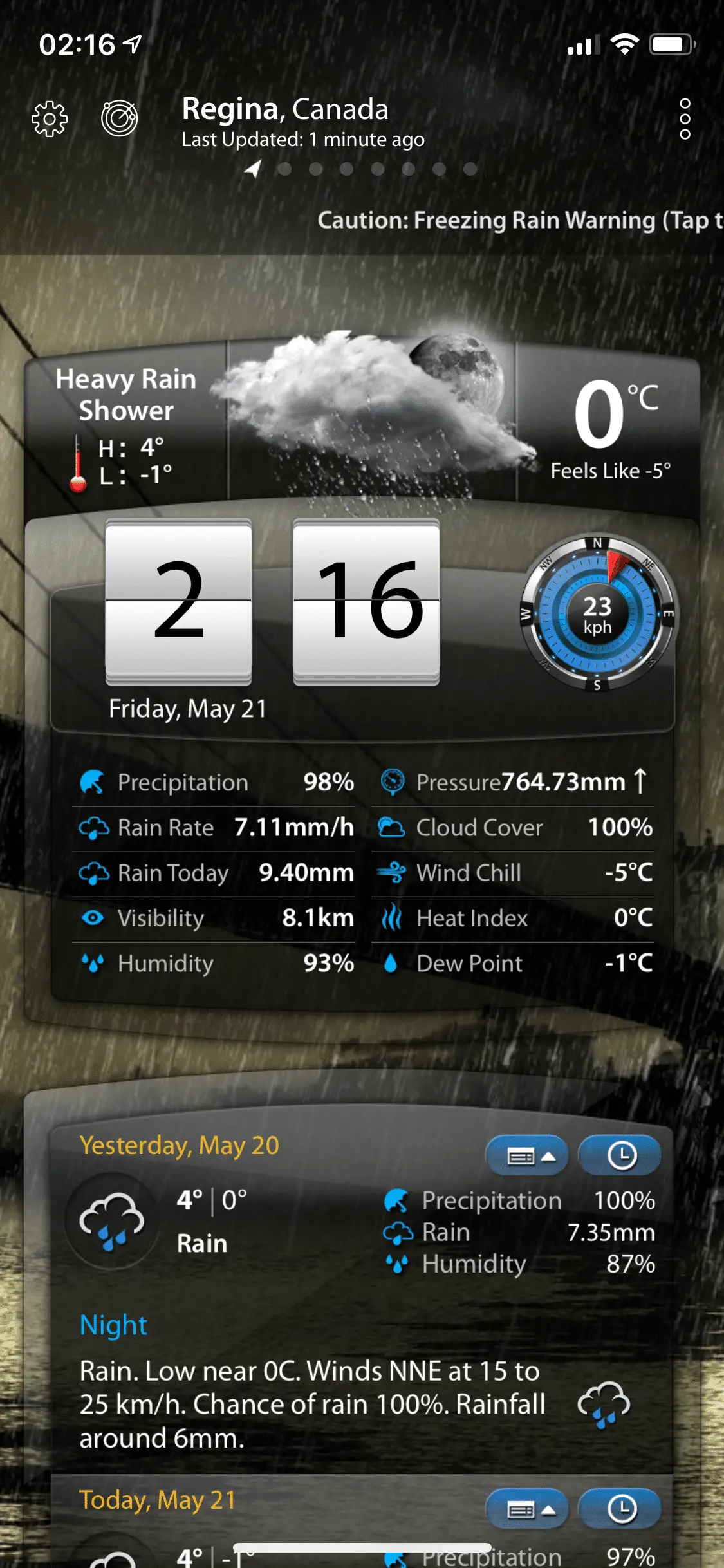
Task: Tap the location page indicator dots
Action: click(x=362, y=169)
